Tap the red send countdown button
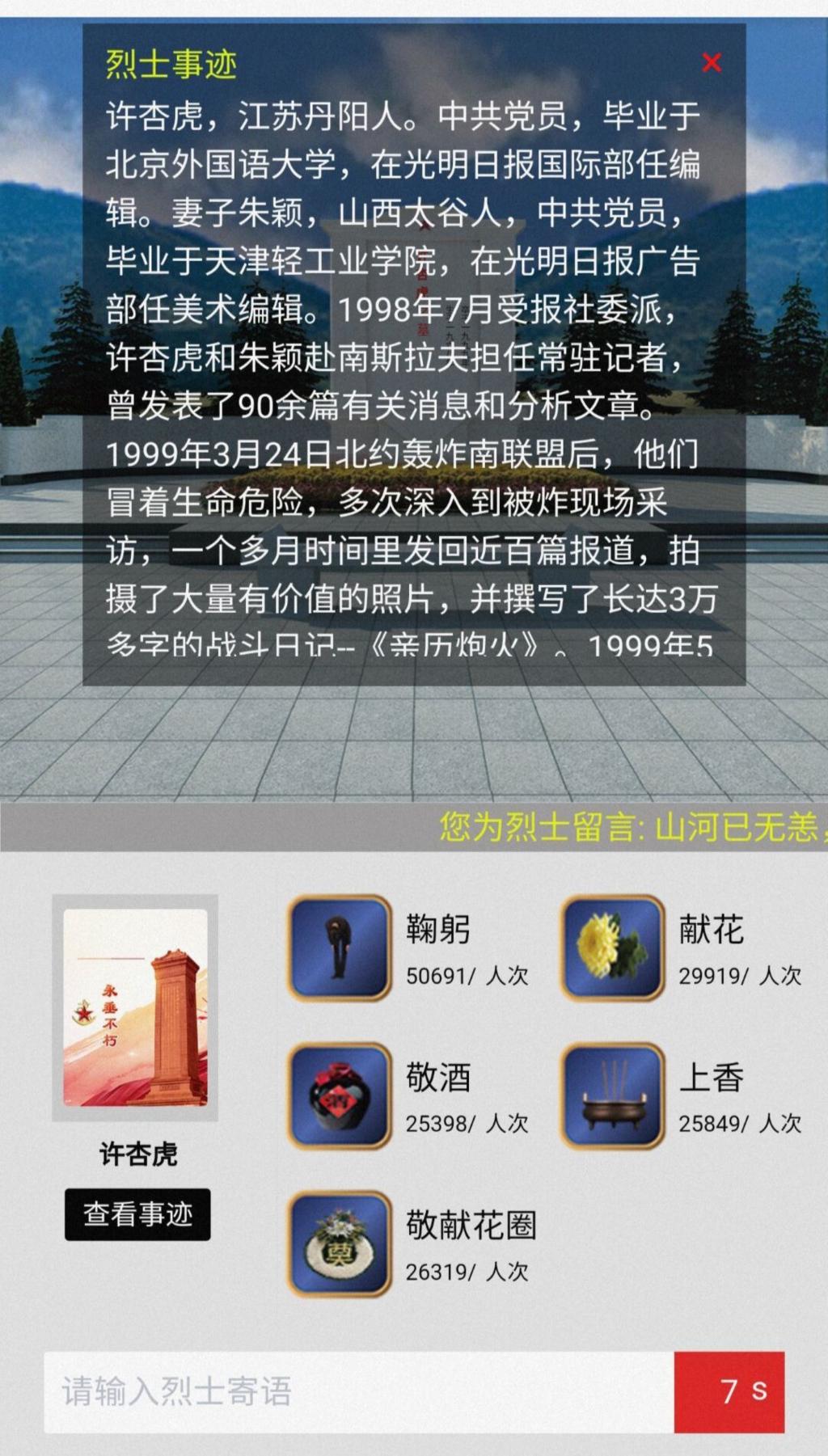The width and height of the screenshot is (828, 1456). [729, 1391]
